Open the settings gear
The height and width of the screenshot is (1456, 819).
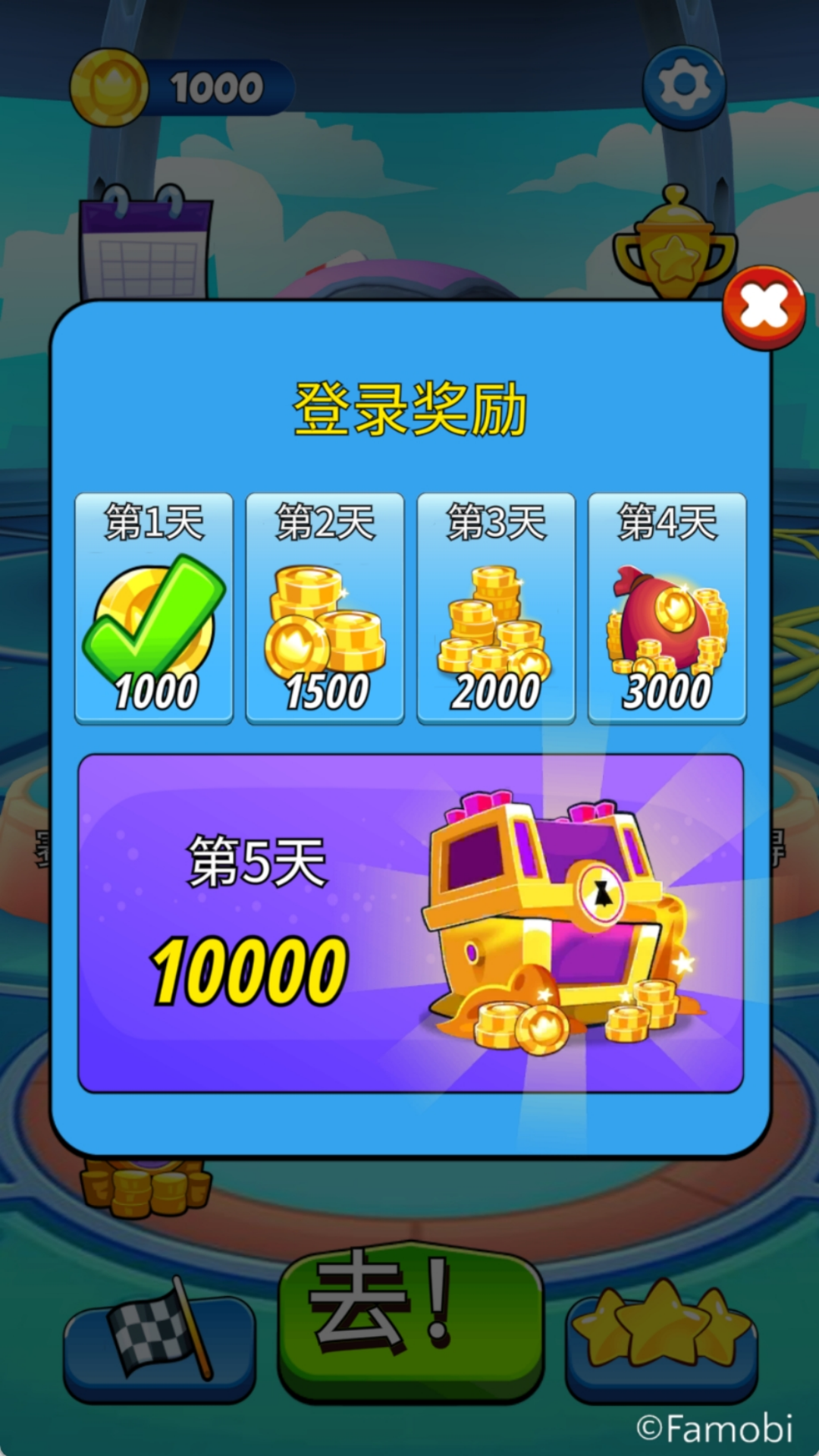tap(684, 86)
